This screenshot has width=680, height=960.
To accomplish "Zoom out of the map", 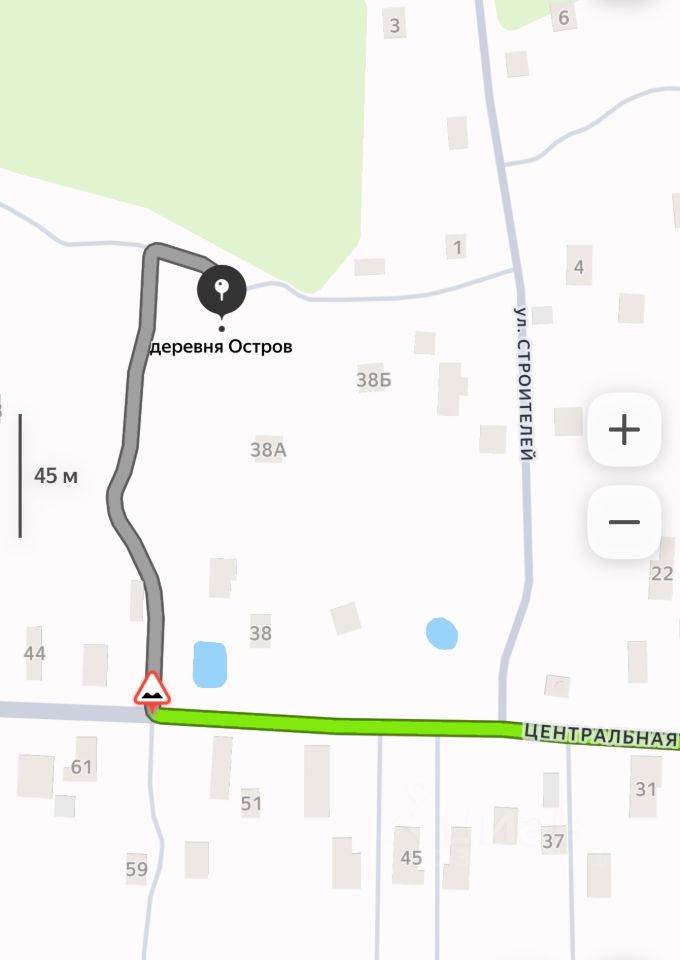I will 624,522.
